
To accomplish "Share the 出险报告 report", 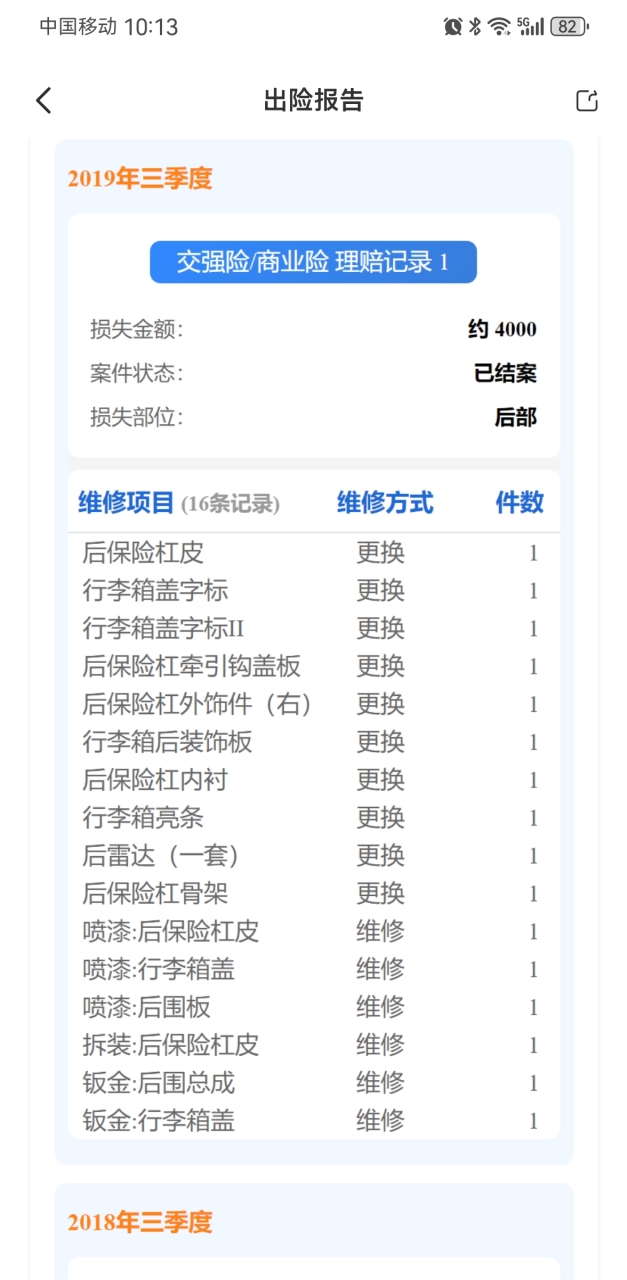I will (587, 100).
